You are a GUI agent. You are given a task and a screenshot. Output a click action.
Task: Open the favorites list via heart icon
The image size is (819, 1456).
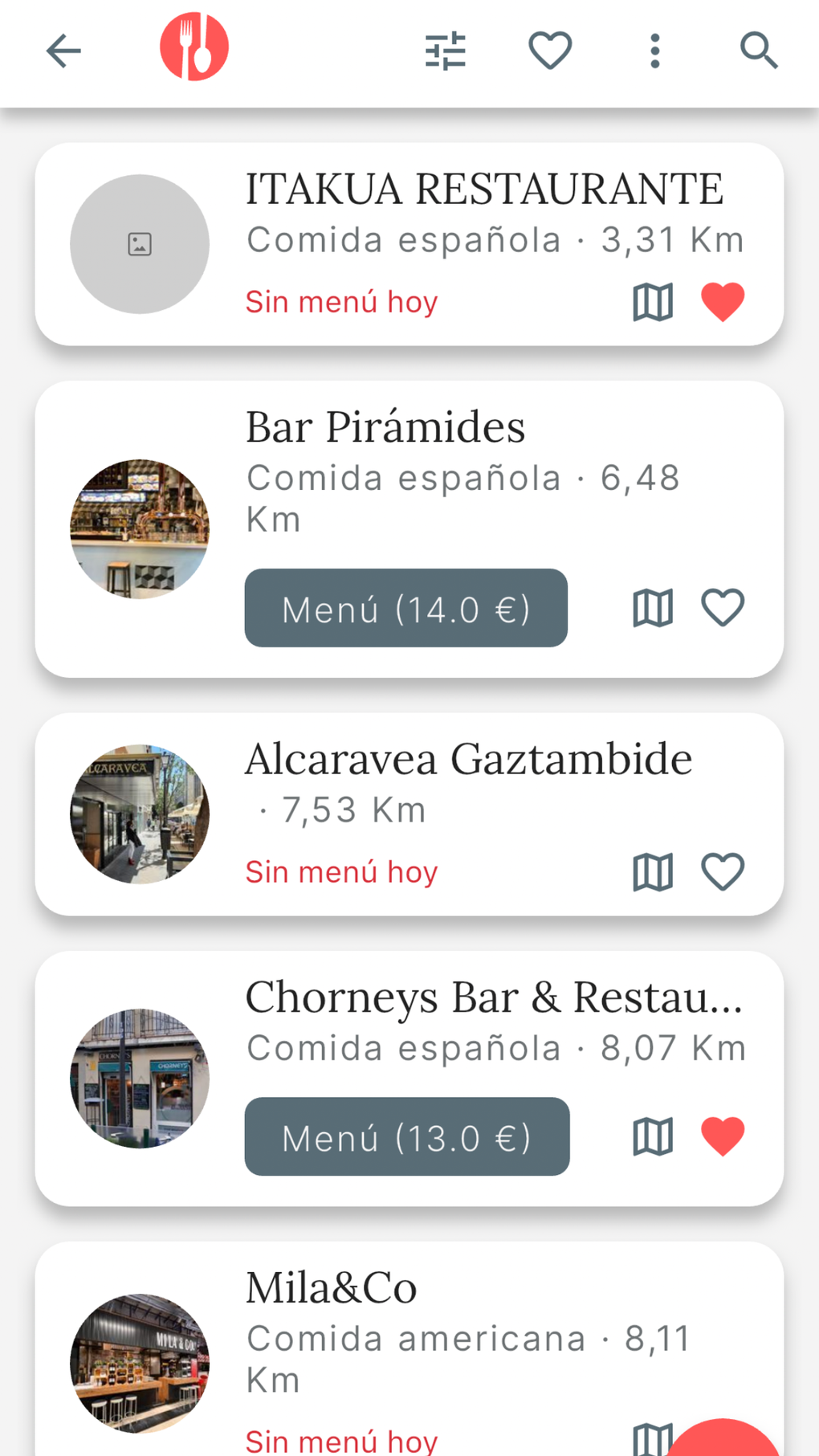[549, 50]
